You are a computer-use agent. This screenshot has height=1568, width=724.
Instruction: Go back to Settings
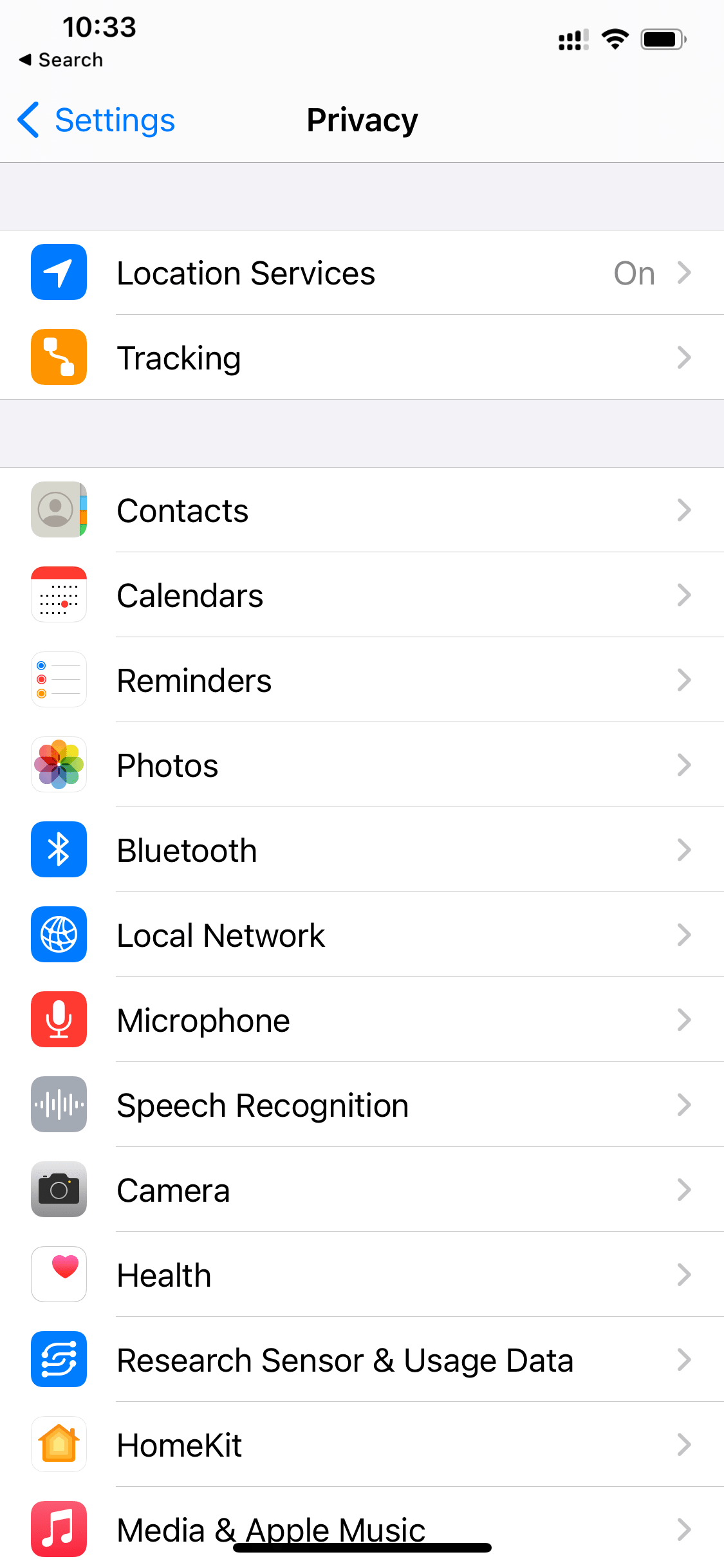click(95, 120)
